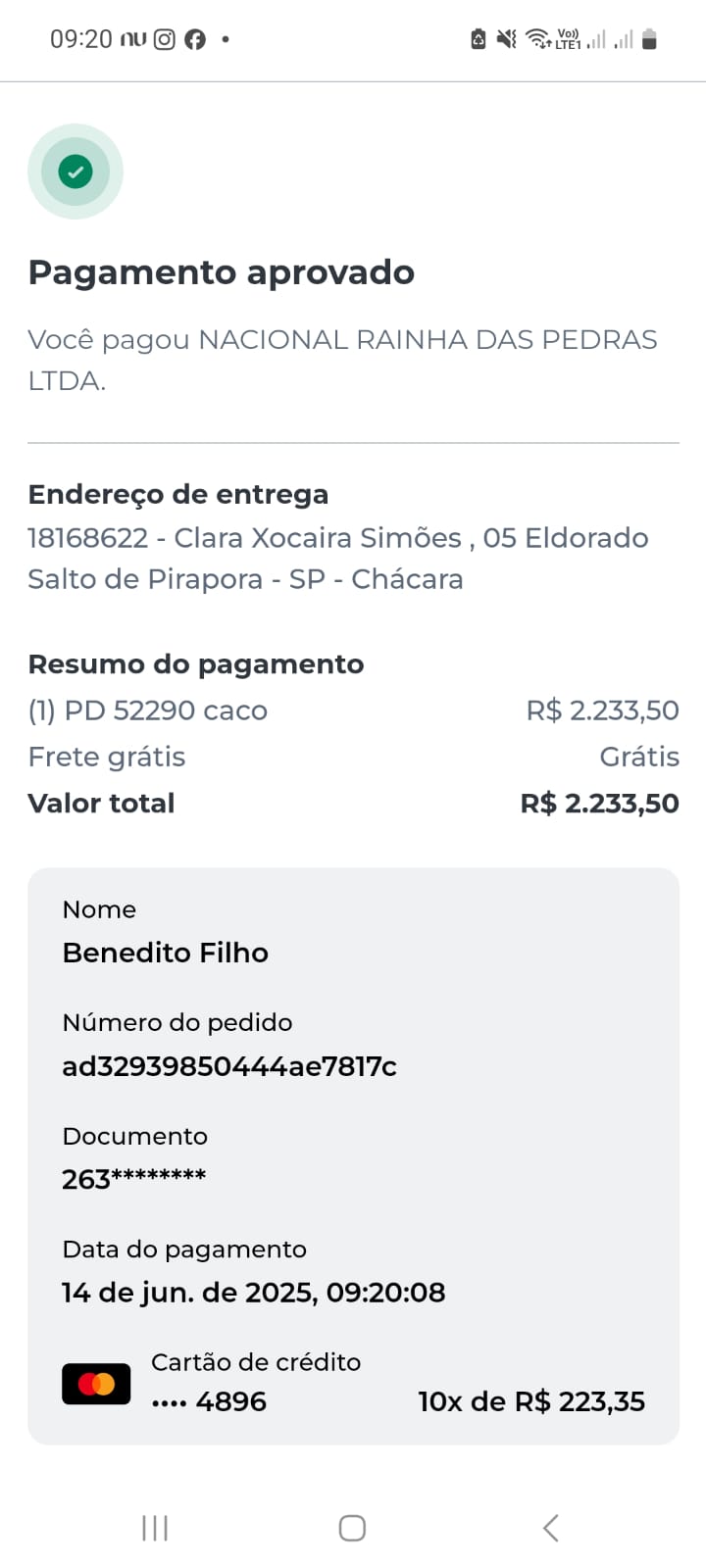Tap the Pagamento aprovado heading
This screenshot has width=706, height=1568.
point(222,272)
